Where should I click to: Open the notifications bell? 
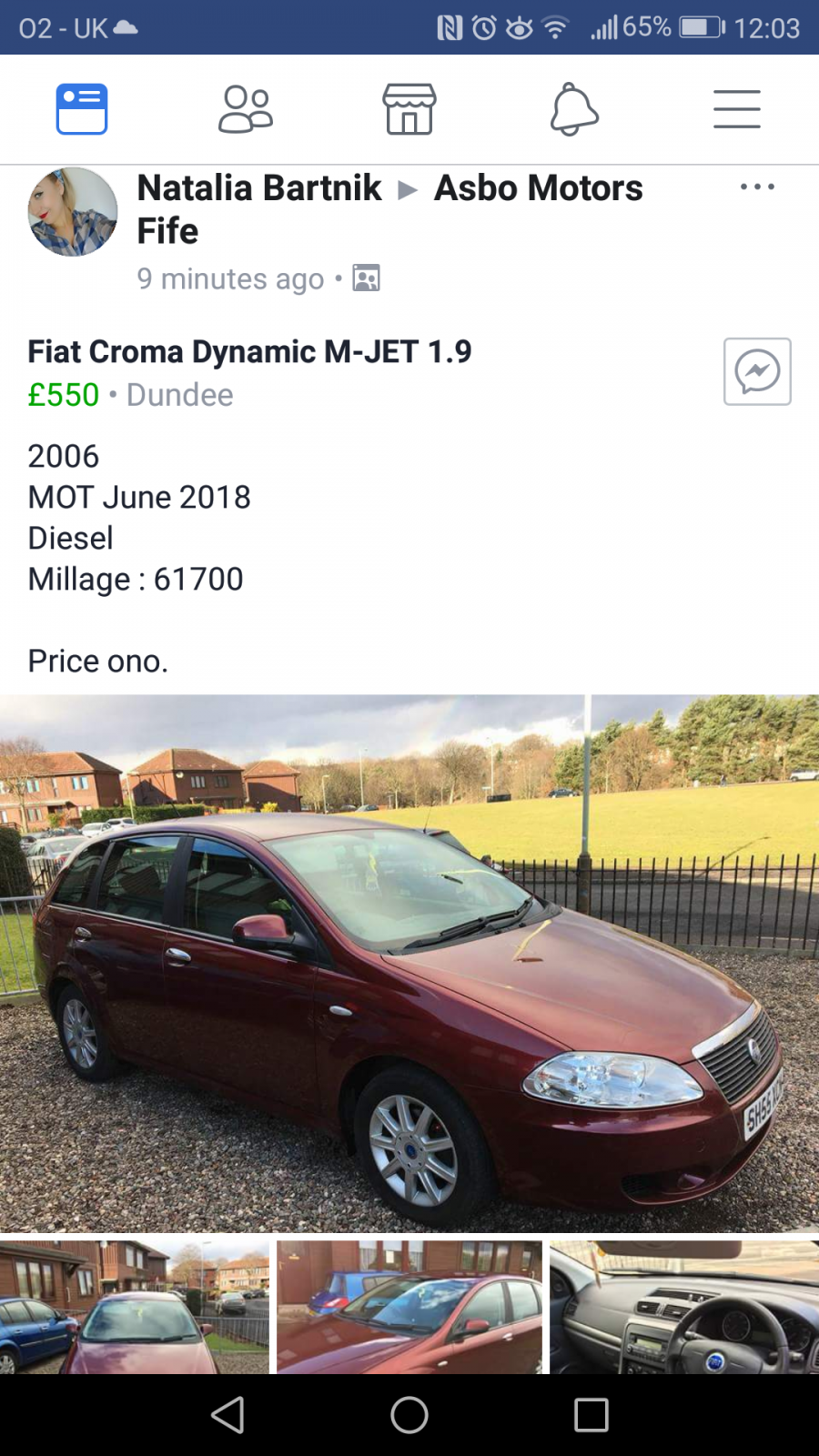point(574,109)
